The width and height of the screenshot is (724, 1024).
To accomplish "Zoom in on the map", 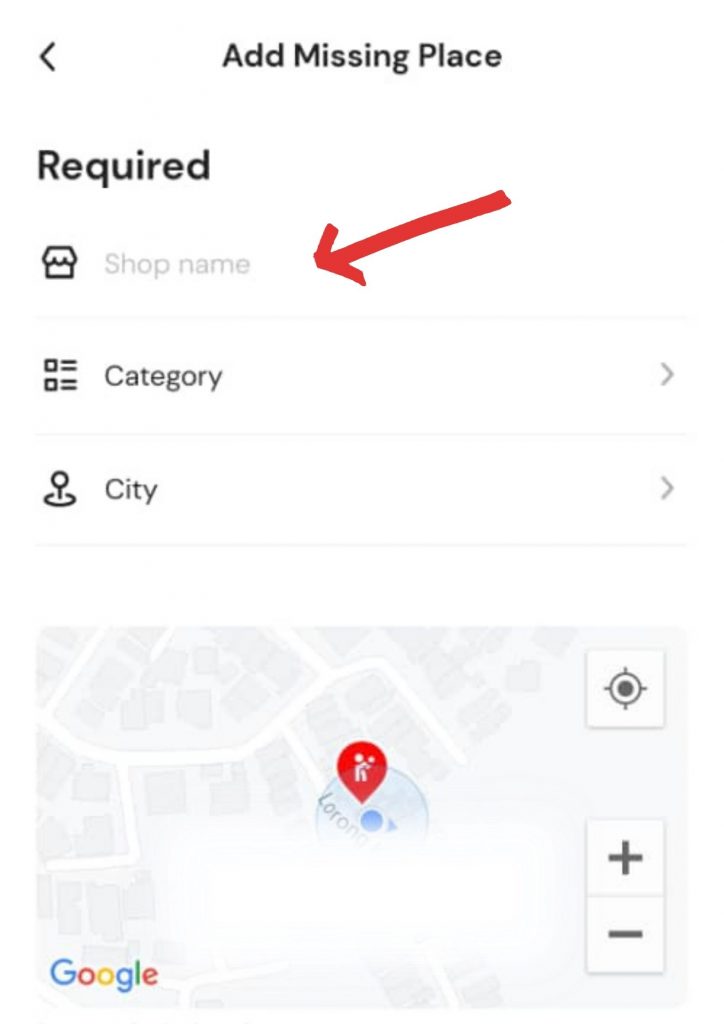I will tap(626, 858).
